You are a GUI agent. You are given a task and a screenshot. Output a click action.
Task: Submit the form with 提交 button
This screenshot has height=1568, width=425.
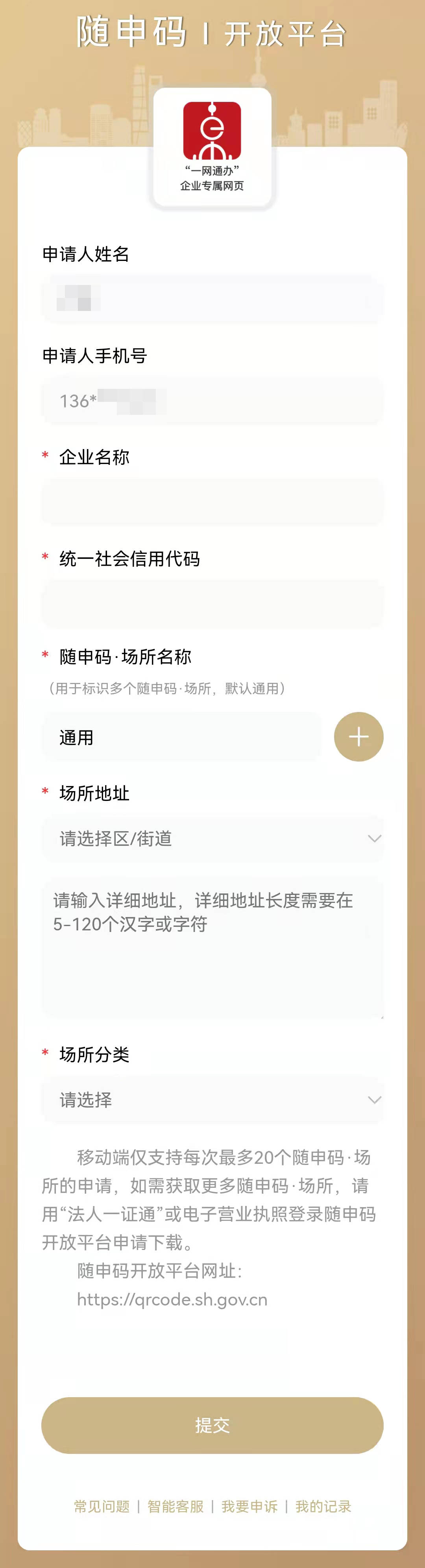tap(212, 1425)
